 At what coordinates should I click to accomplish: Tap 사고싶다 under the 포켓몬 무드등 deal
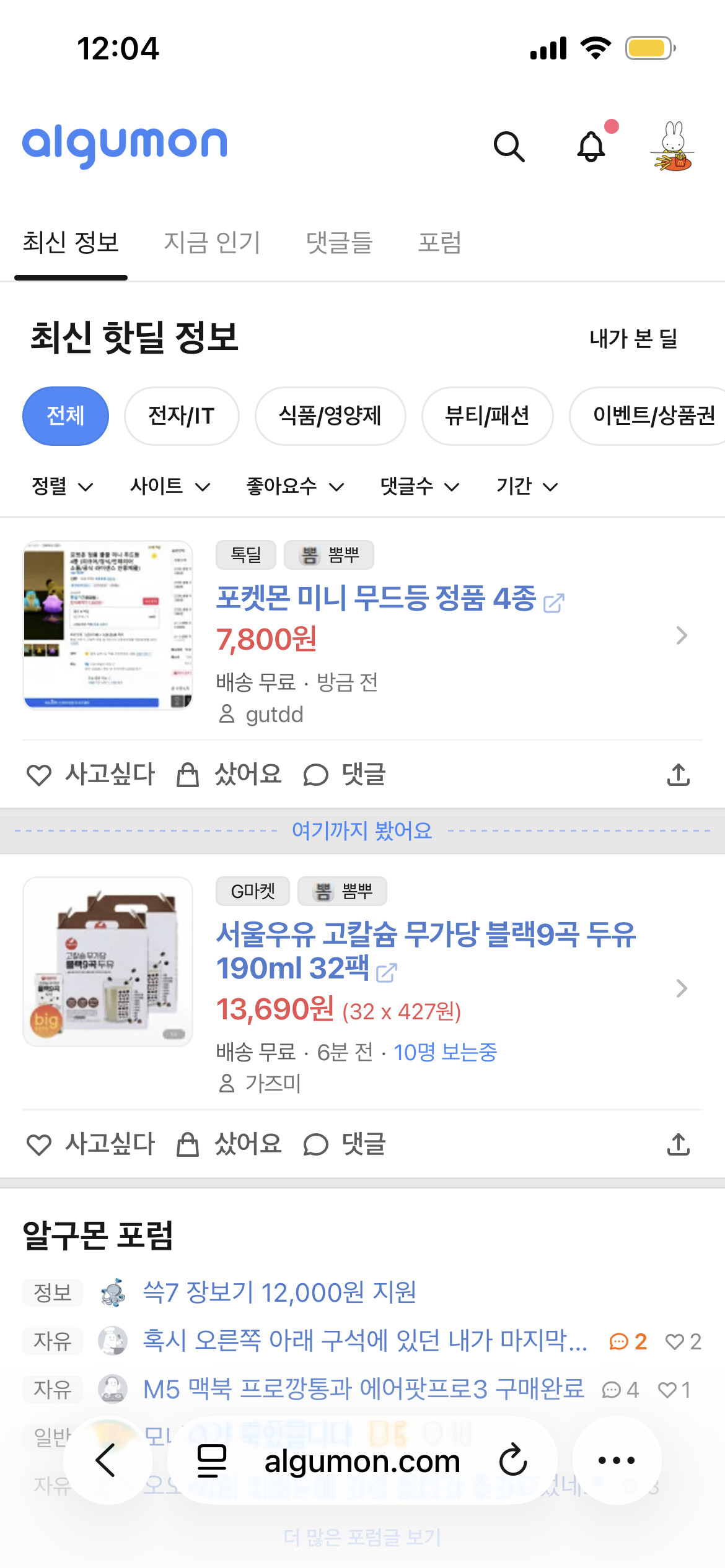91,775
